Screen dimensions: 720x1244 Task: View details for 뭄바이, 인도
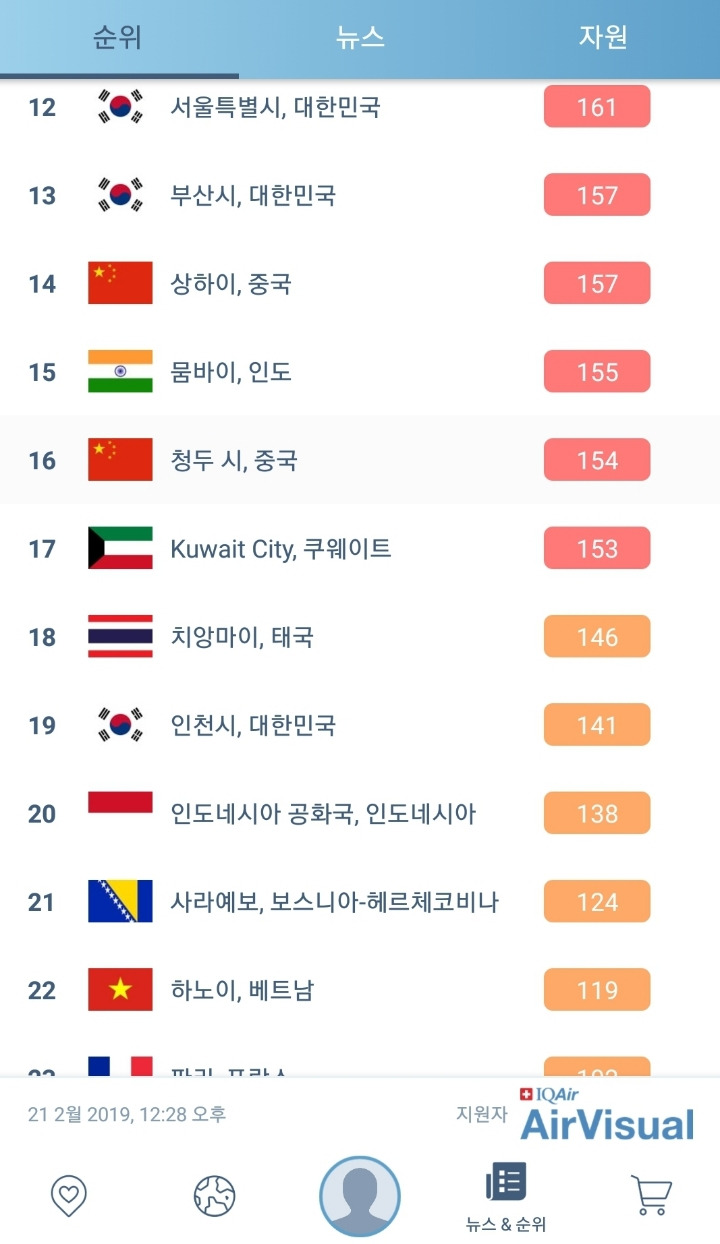click(x=360, y=372)
